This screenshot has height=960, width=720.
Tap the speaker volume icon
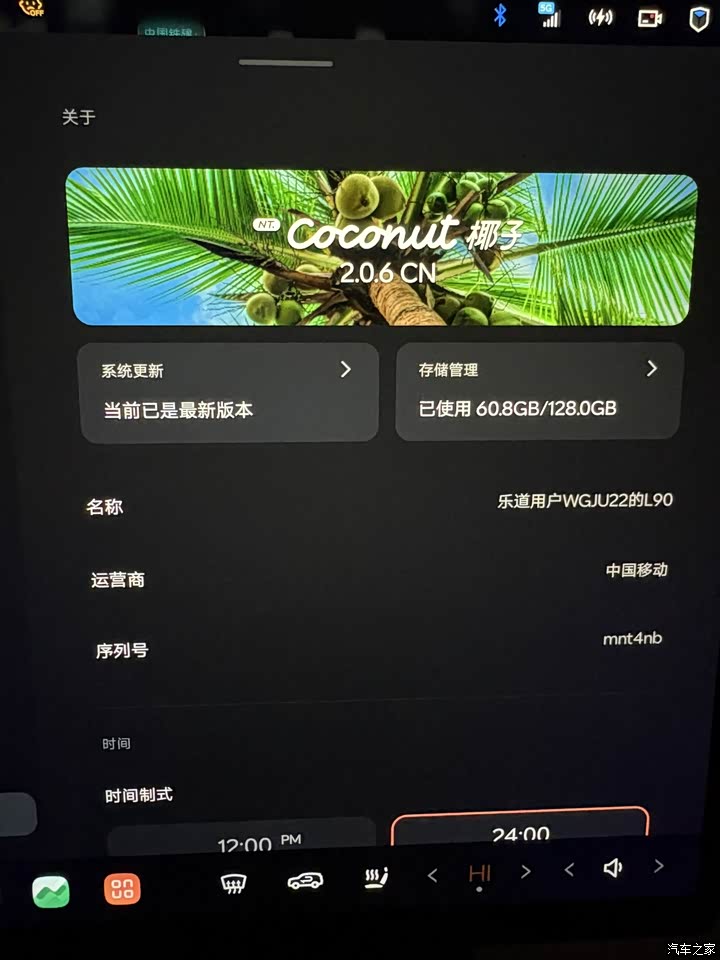click(613, 868)
